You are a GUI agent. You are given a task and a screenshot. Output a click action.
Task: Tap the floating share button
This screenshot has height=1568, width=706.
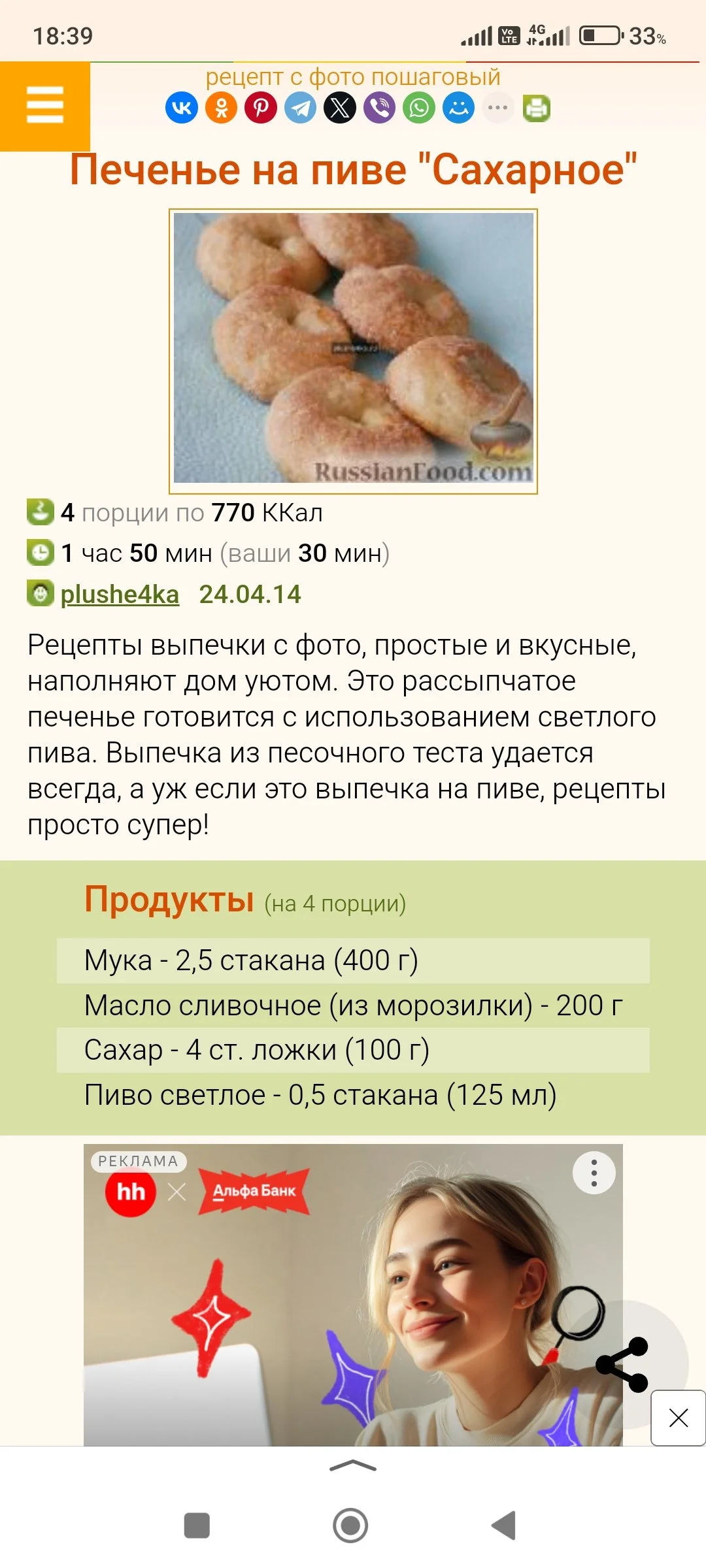[x=622, y=1364]
